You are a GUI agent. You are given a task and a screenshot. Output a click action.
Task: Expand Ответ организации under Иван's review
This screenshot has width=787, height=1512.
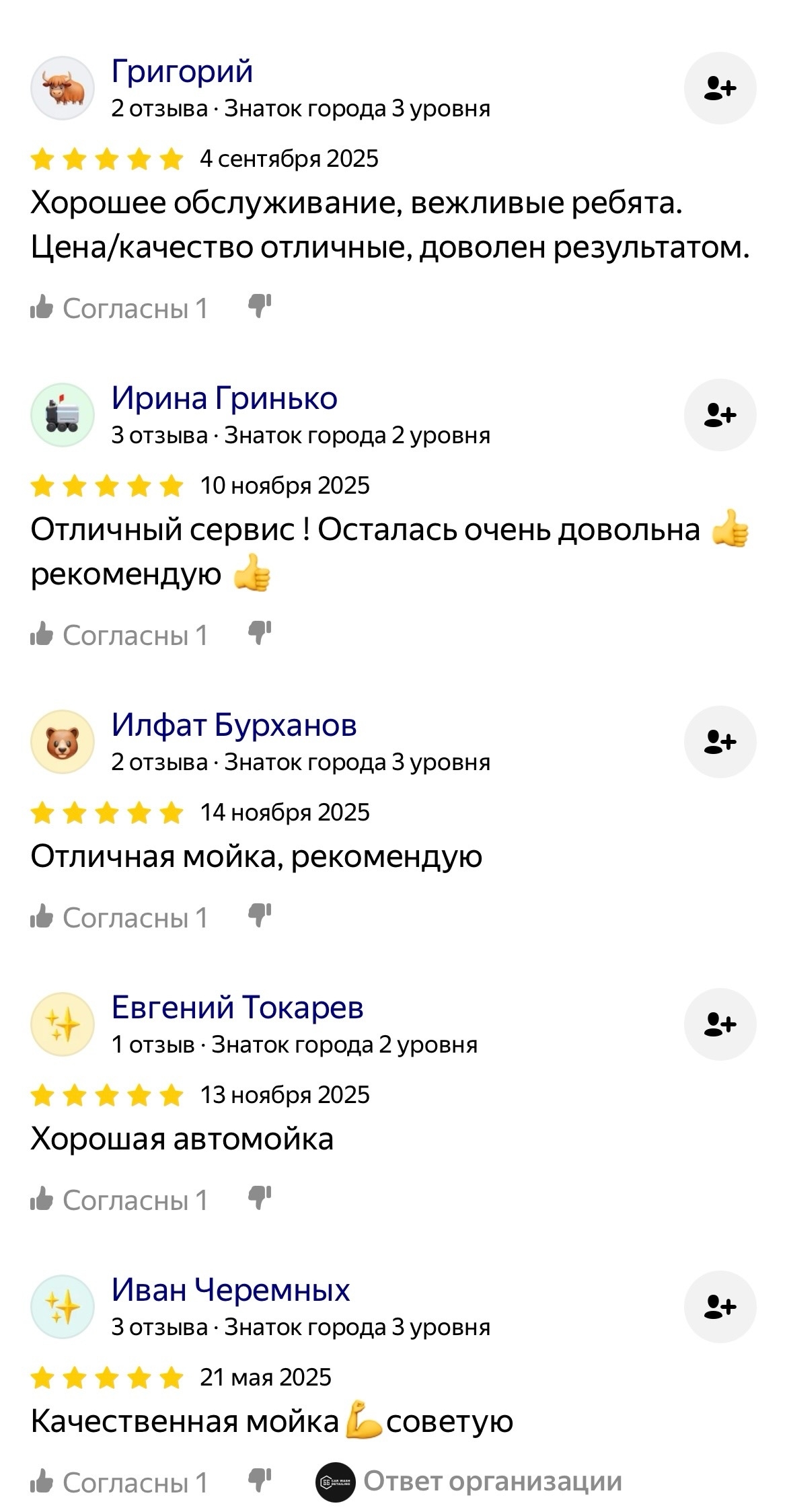coord(491,1481)
